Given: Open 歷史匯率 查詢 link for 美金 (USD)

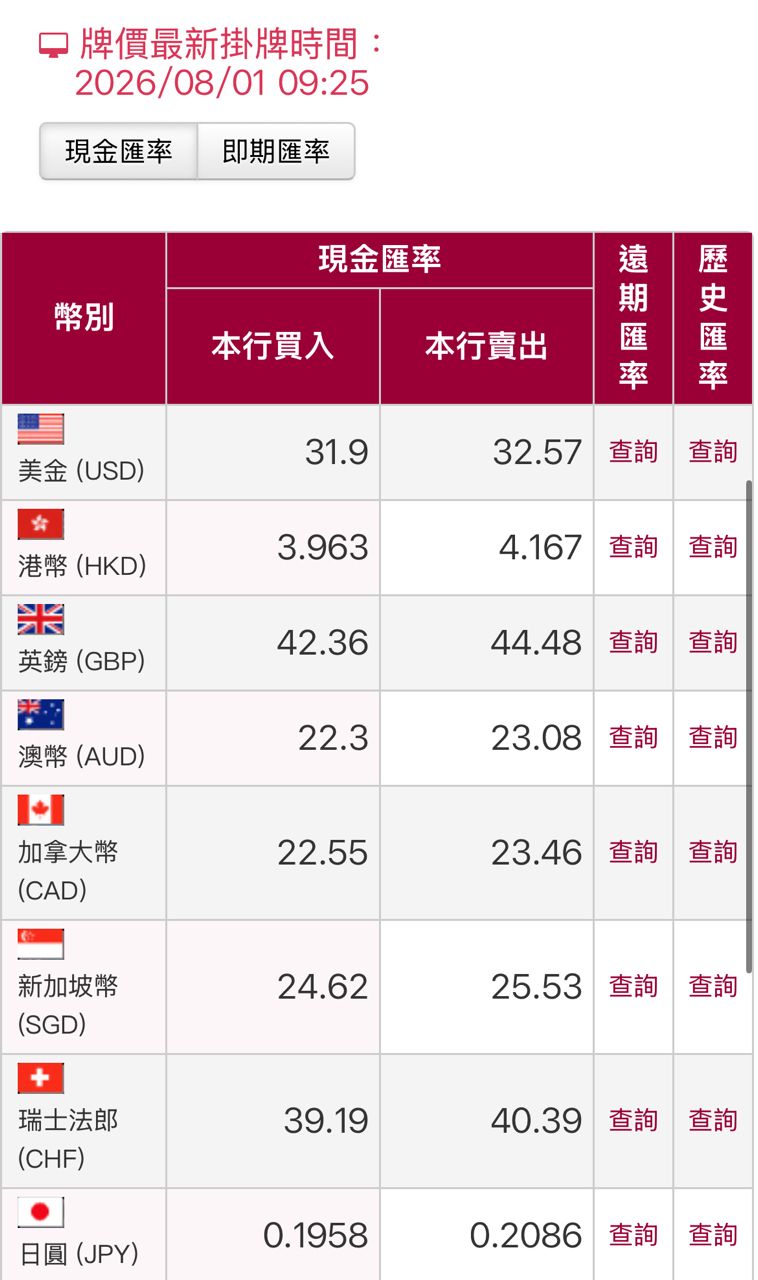Looking at the screenshot, I should [x=713, y=452].
